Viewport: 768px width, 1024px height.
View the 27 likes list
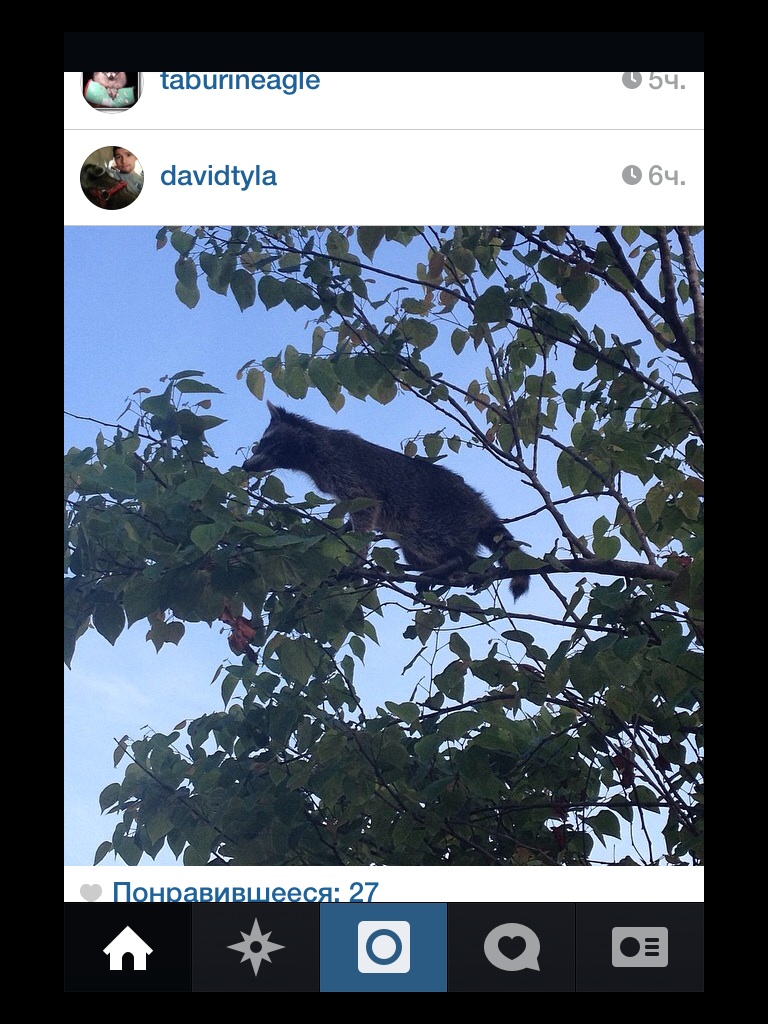(x=245, y=891)
